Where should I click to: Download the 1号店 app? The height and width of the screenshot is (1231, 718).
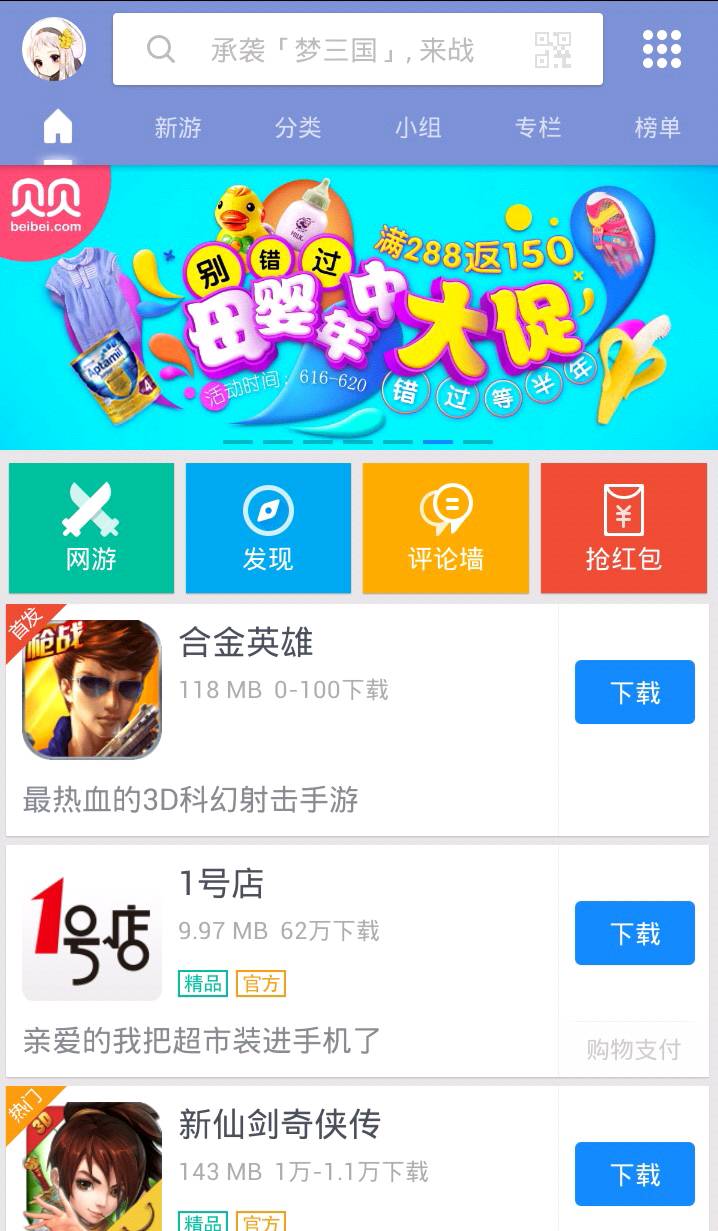click(634, 933)
